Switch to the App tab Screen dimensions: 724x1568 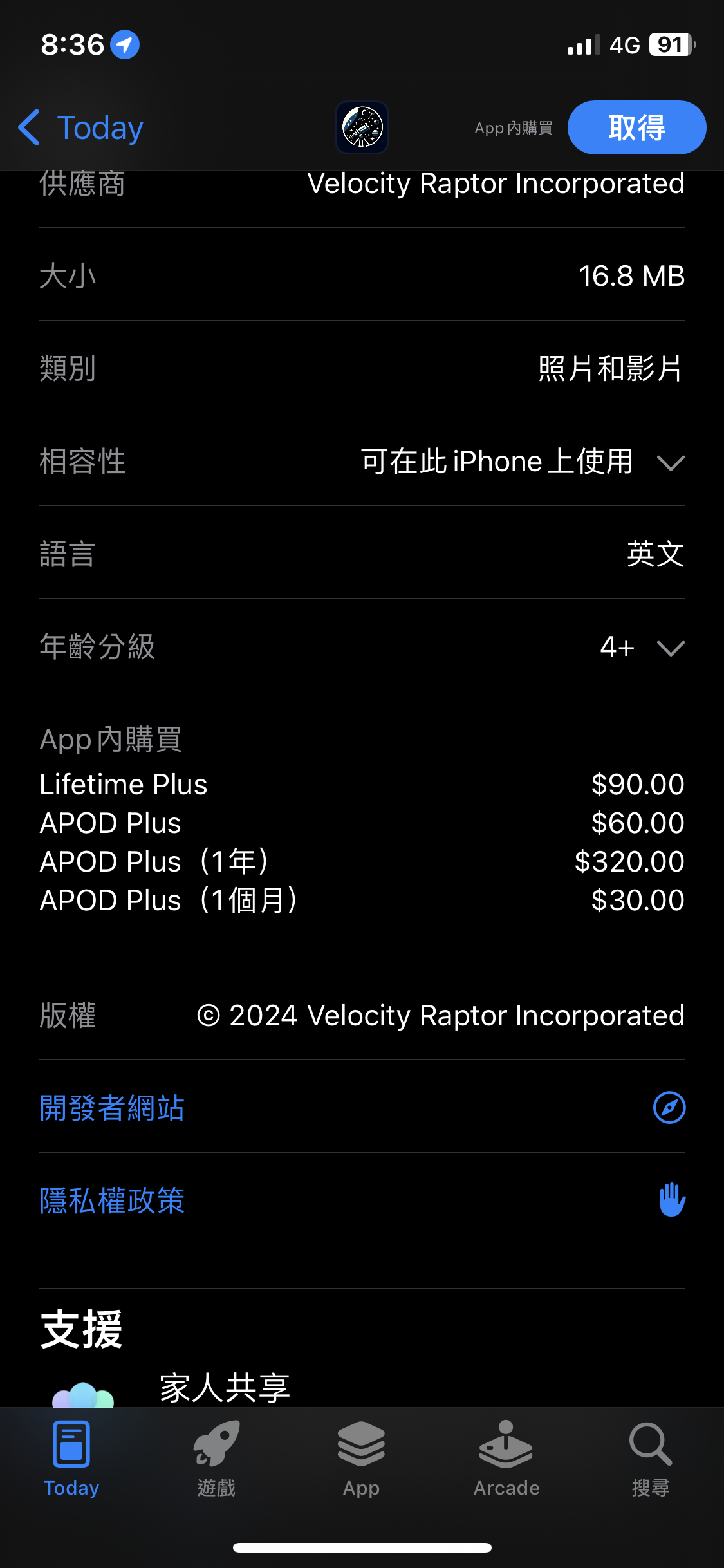point(361,1459)
